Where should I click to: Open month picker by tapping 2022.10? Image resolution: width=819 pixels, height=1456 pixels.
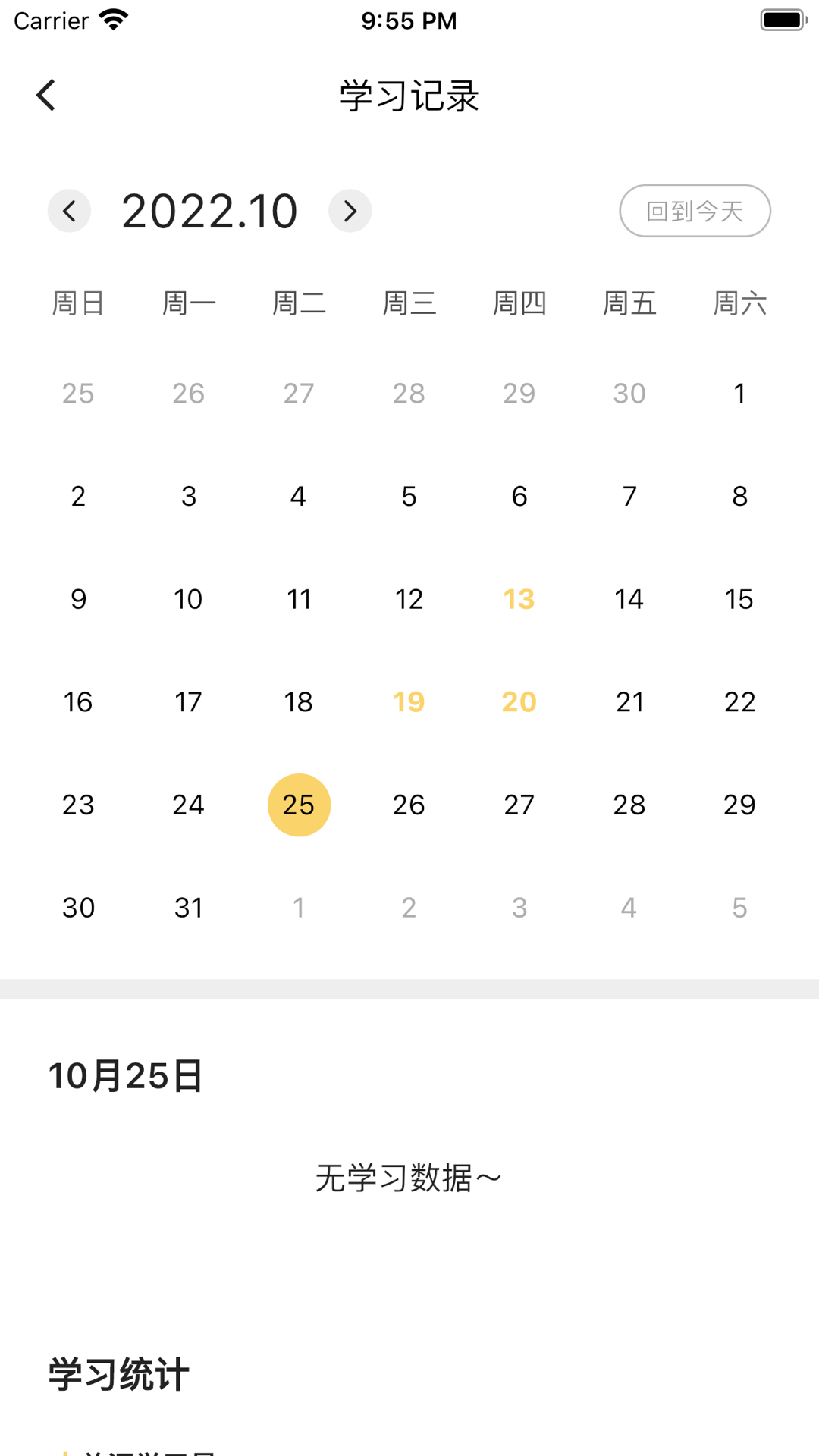(x=210, y=211)
